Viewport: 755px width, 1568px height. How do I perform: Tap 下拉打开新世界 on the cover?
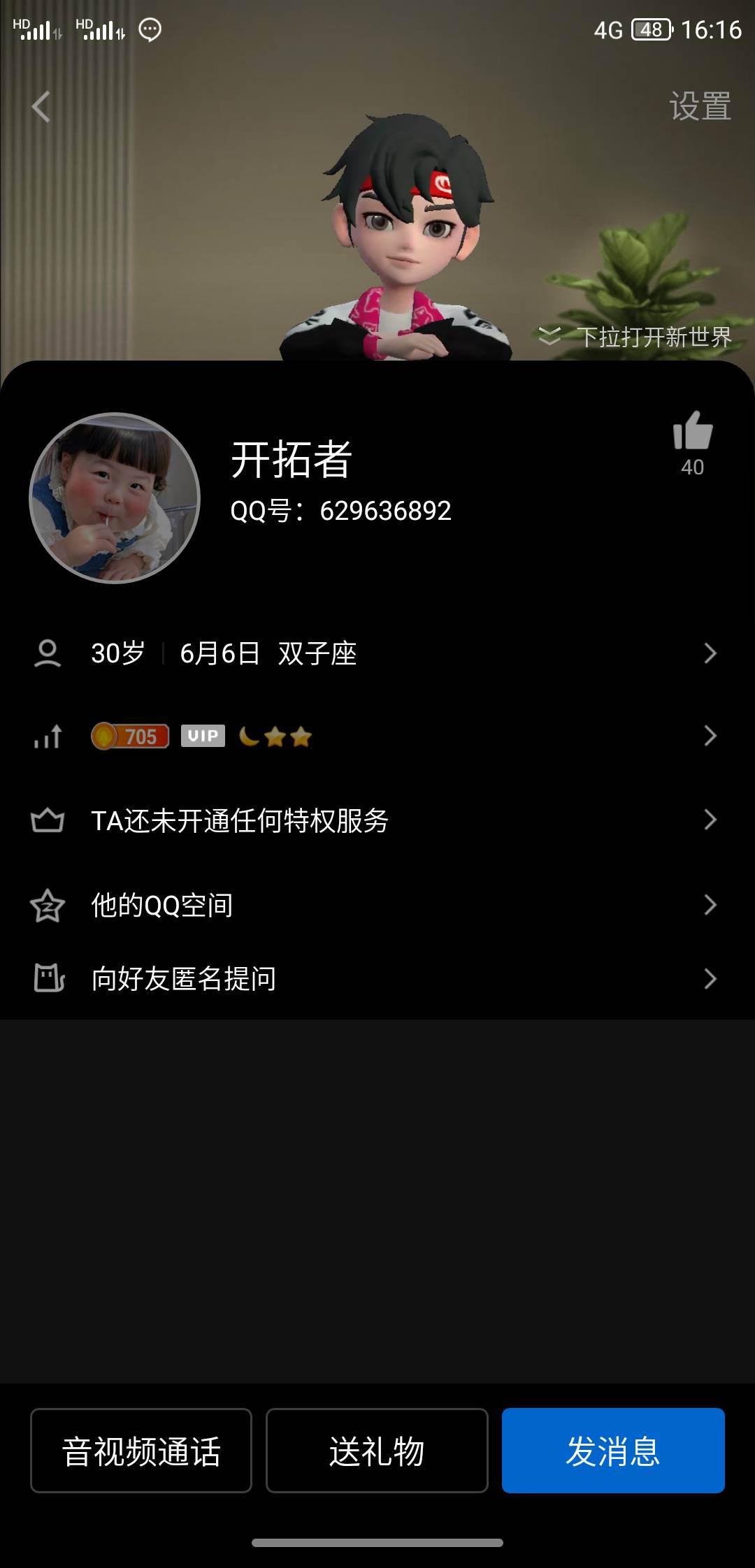click(x=636, y=337)
